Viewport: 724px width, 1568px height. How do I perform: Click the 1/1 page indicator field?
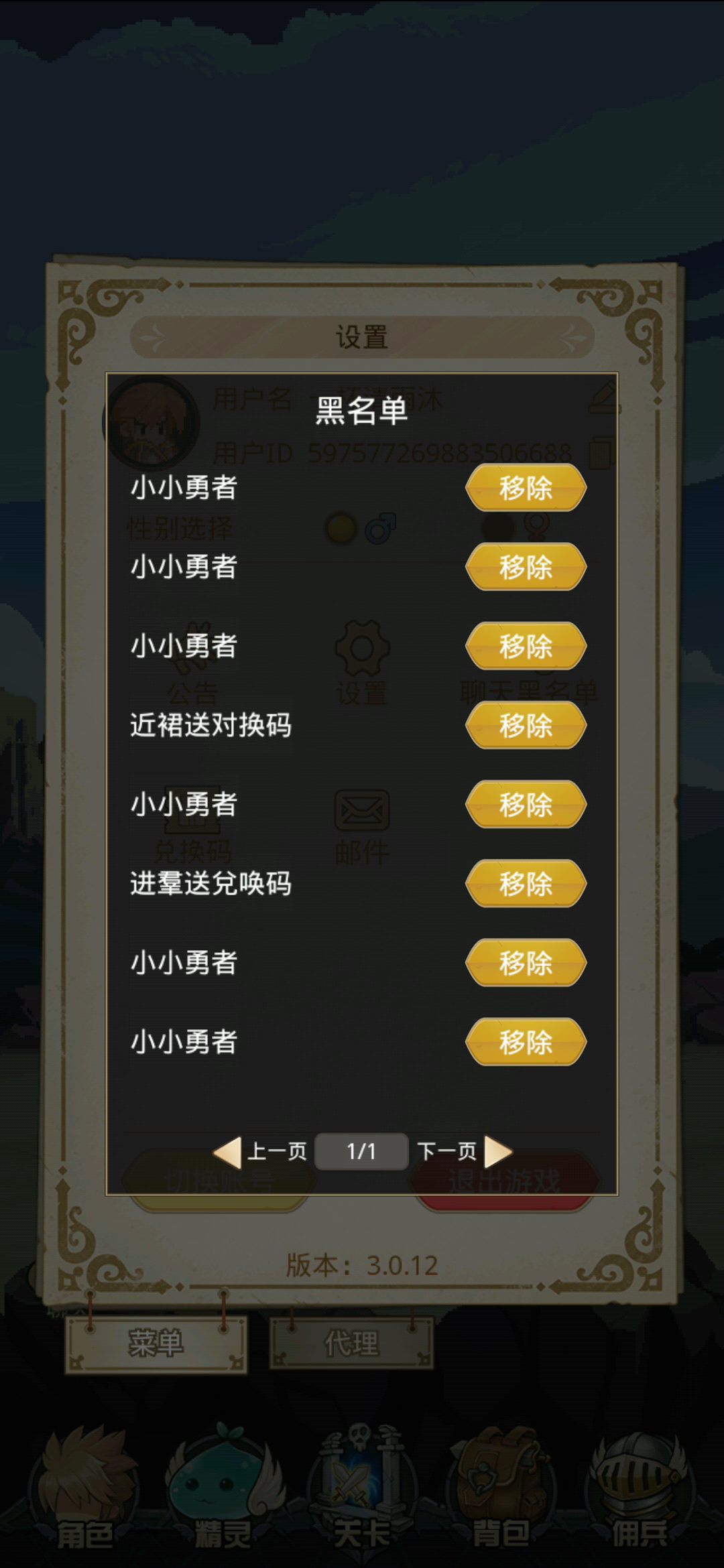[x=362, y=1151]
